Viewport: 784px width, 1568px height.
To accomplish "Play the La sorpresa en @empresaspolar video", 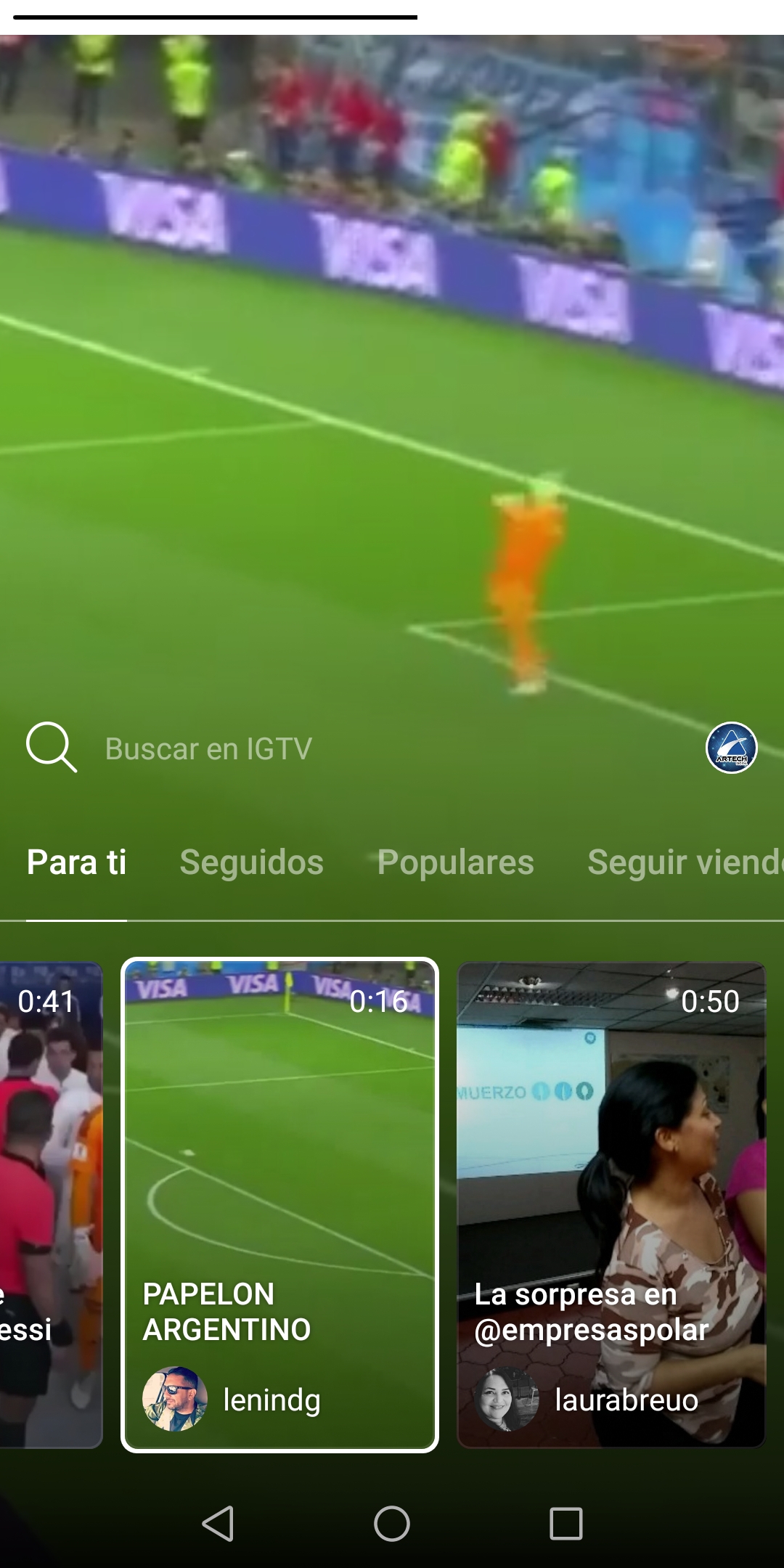I will (x=611, y=1205).
